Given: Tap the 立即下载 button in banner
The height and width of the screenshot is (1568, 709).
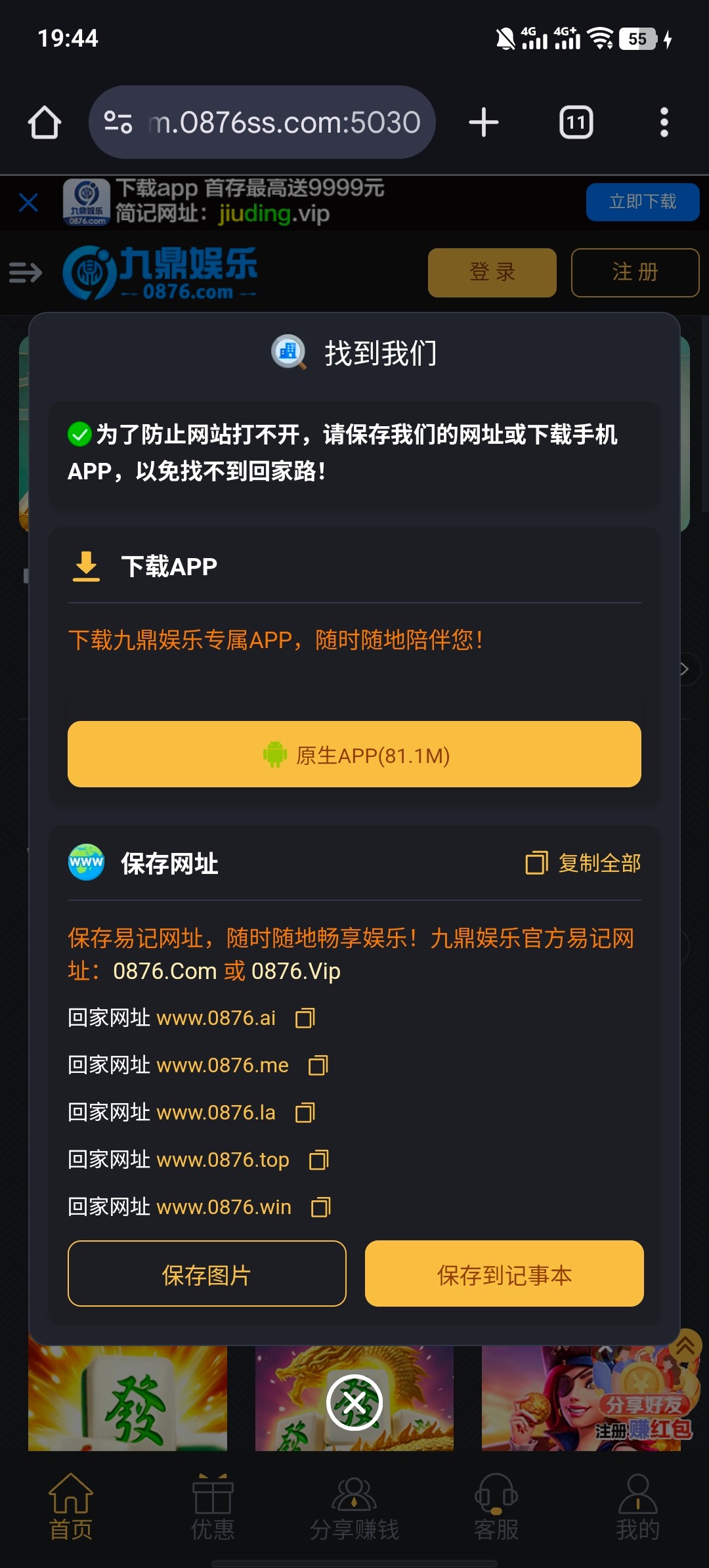Looking at the screenshot, I should pos(642,202).
